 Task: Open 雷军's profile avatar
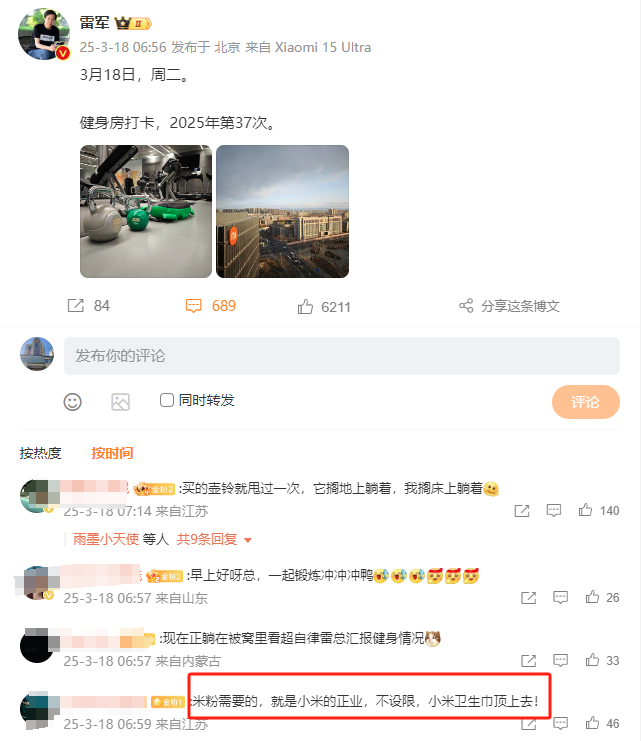pos(43,36)
